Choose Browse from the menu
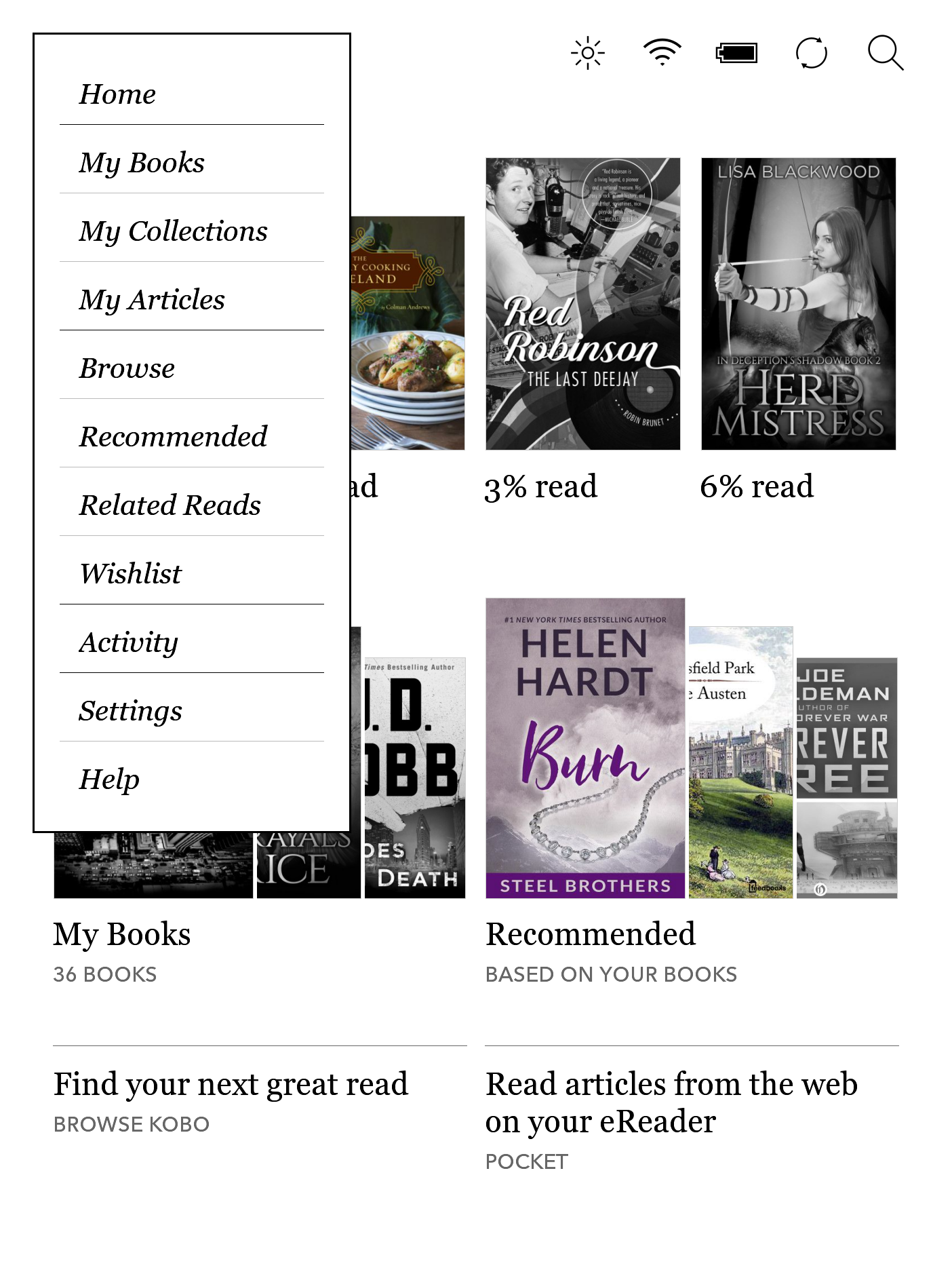Viewport: 952px width, 1270px height. tap(127, 368)
